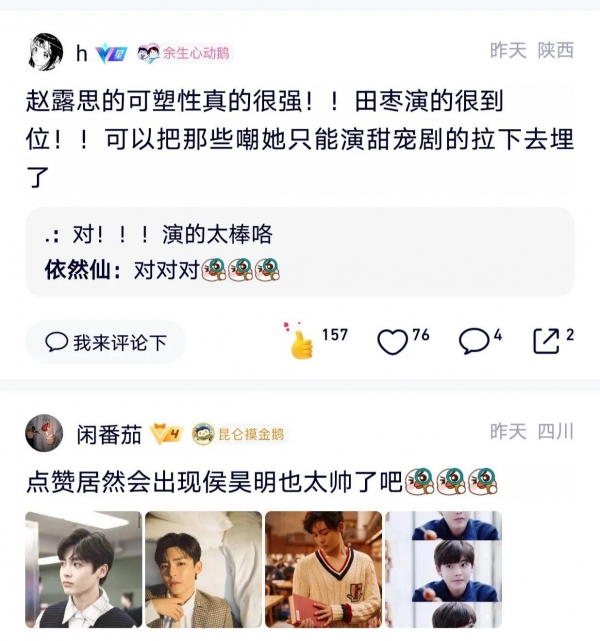Tap the heart icon on h's comment
The height and width of the screenshot is (641, 600).
point(392,342)
